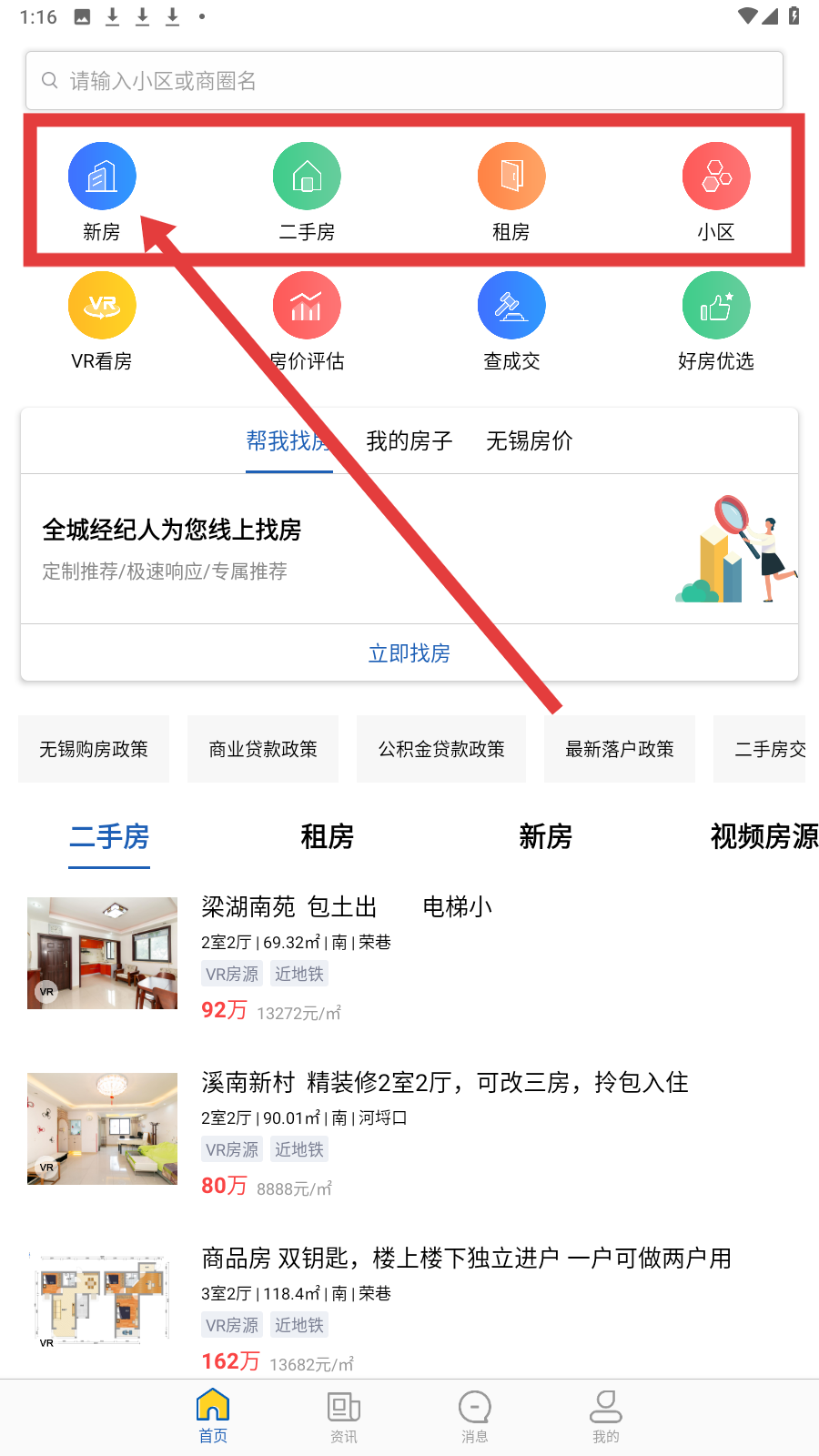Open 公积金贷款政策
Screen dimensions: 819x1456
coord(441,749)
